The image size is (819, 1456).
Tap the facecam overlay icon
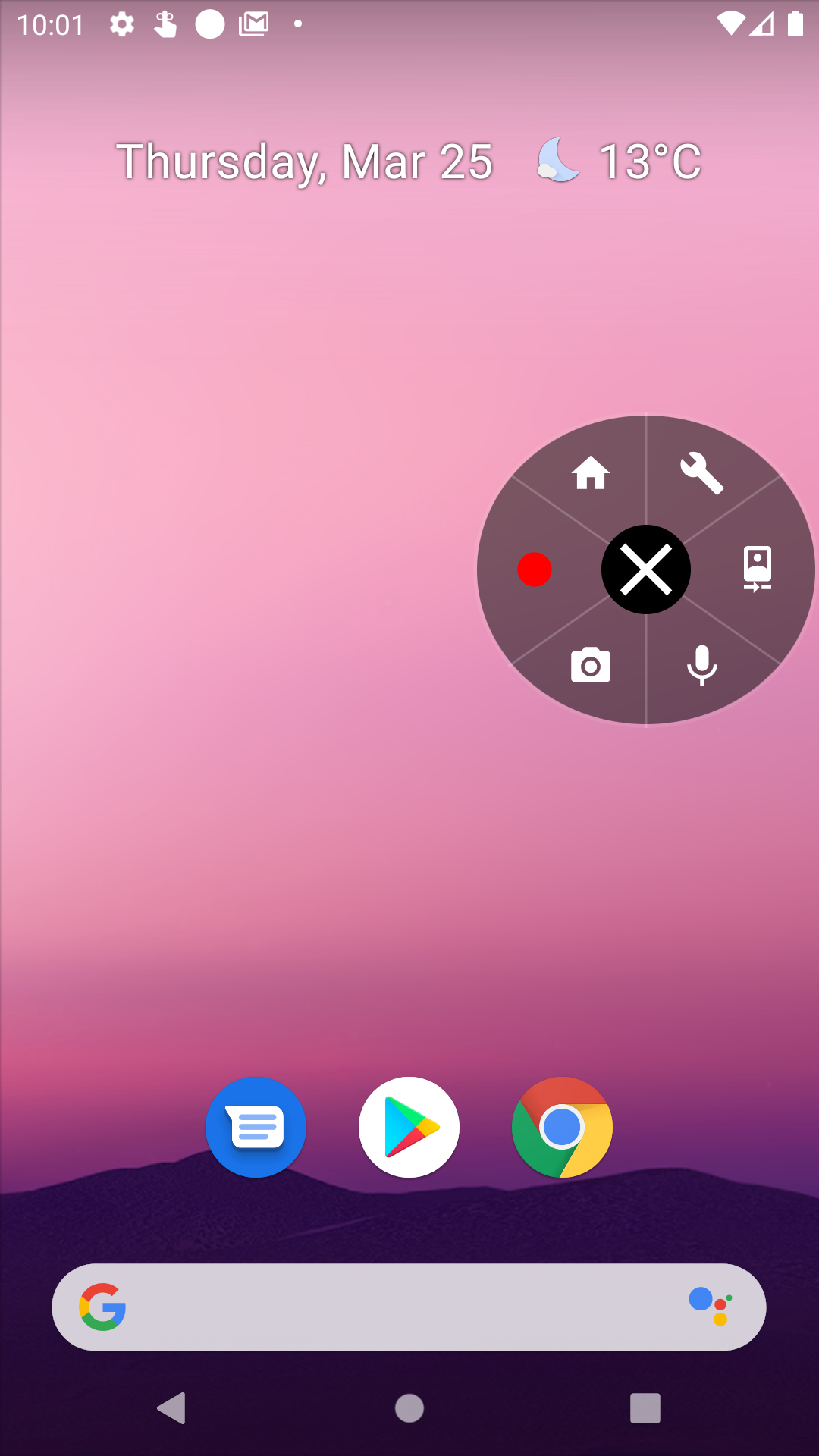click(x=758, y=569)
